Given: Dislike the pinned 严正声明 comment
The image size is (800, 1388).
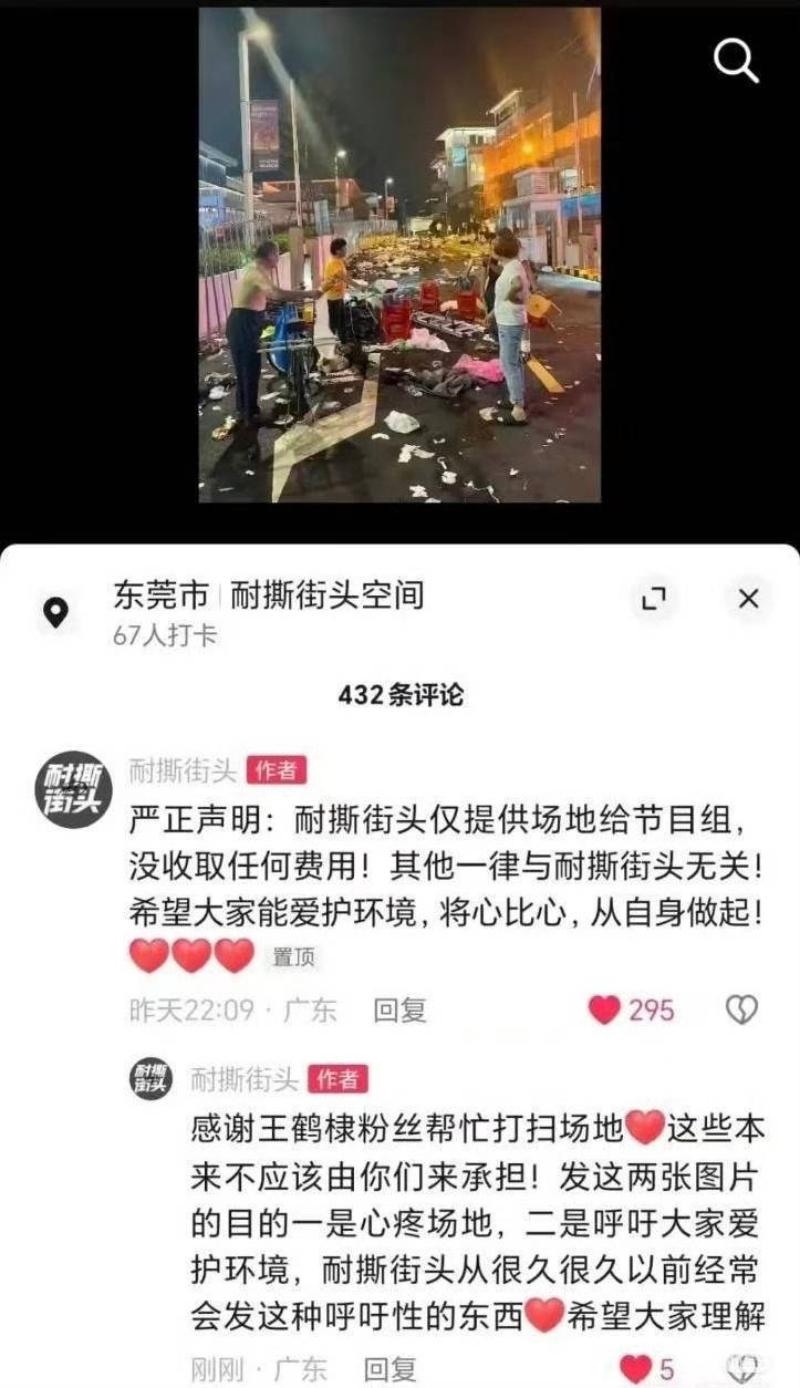Looking at the screenshot, I should 740,1010.
